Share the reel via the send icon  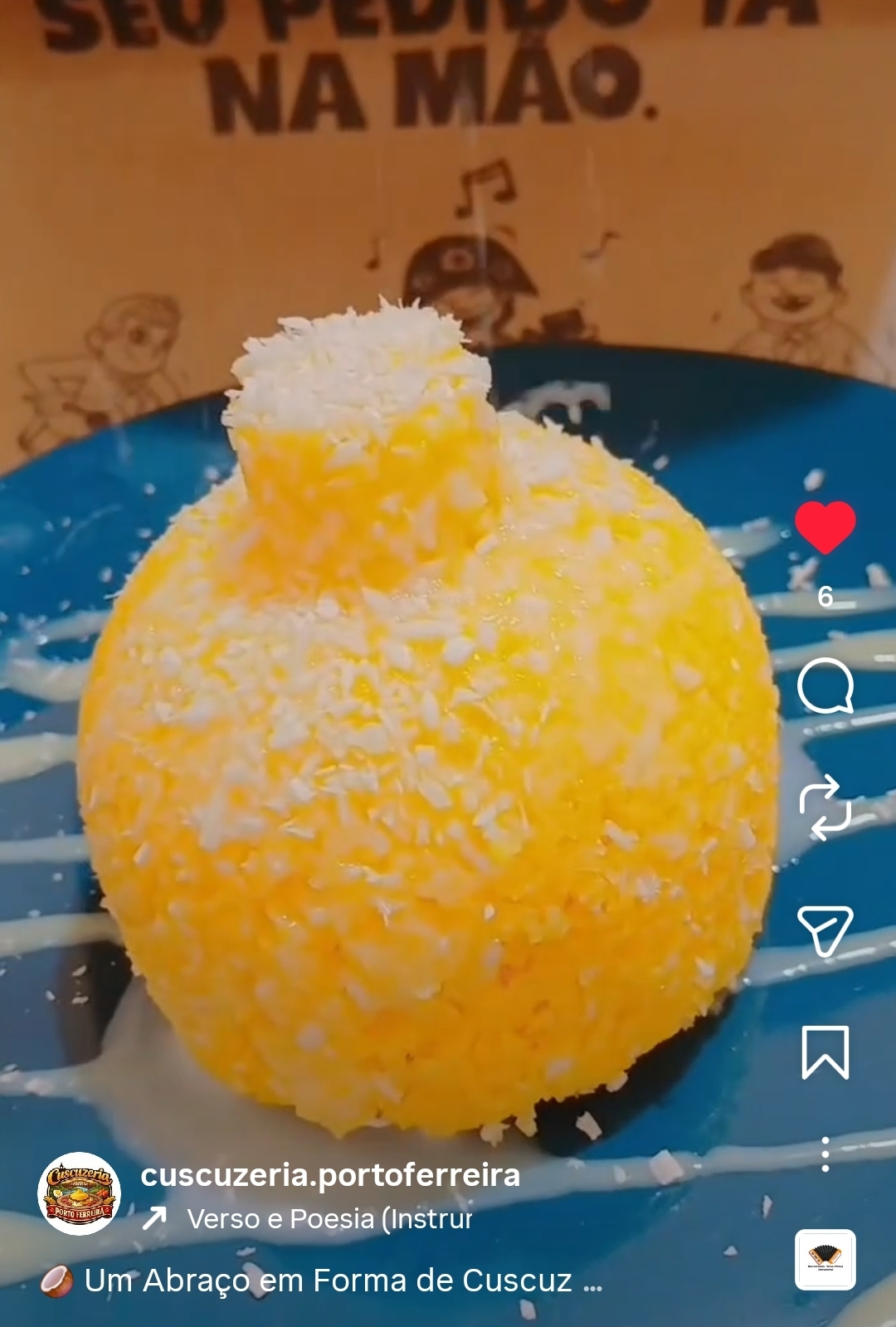coord(825,930)
